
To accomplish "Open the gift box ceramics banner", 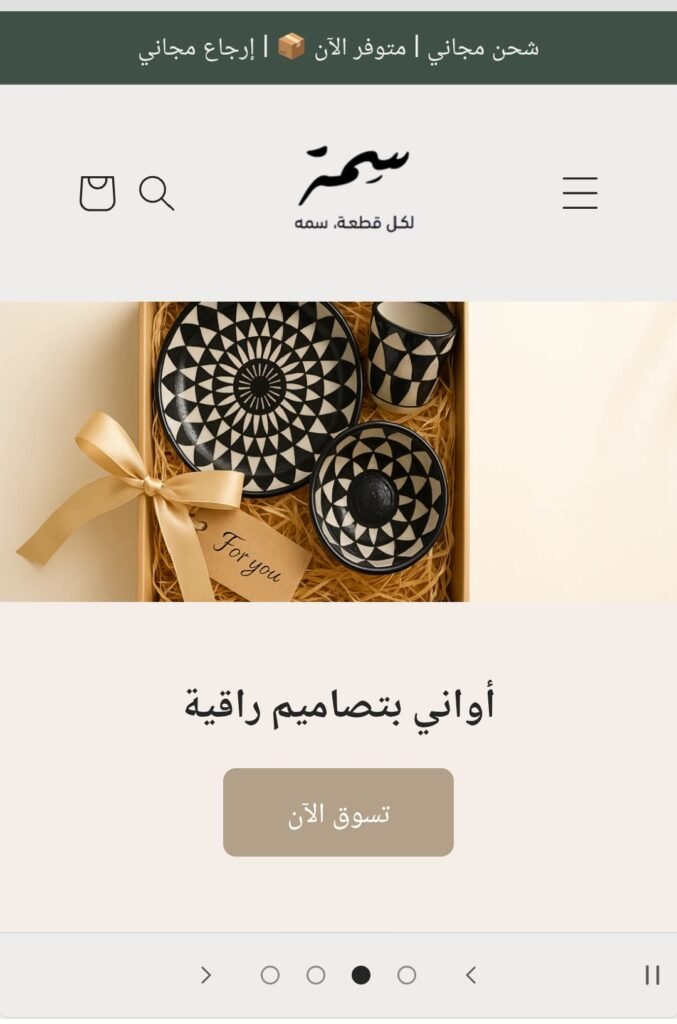I will pos(338,452).
